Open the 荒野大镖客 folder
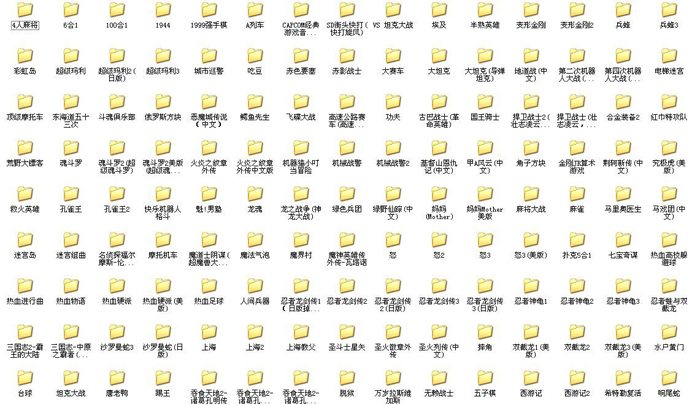The height and width of the screenshot is (405, 700). point(24,148)
